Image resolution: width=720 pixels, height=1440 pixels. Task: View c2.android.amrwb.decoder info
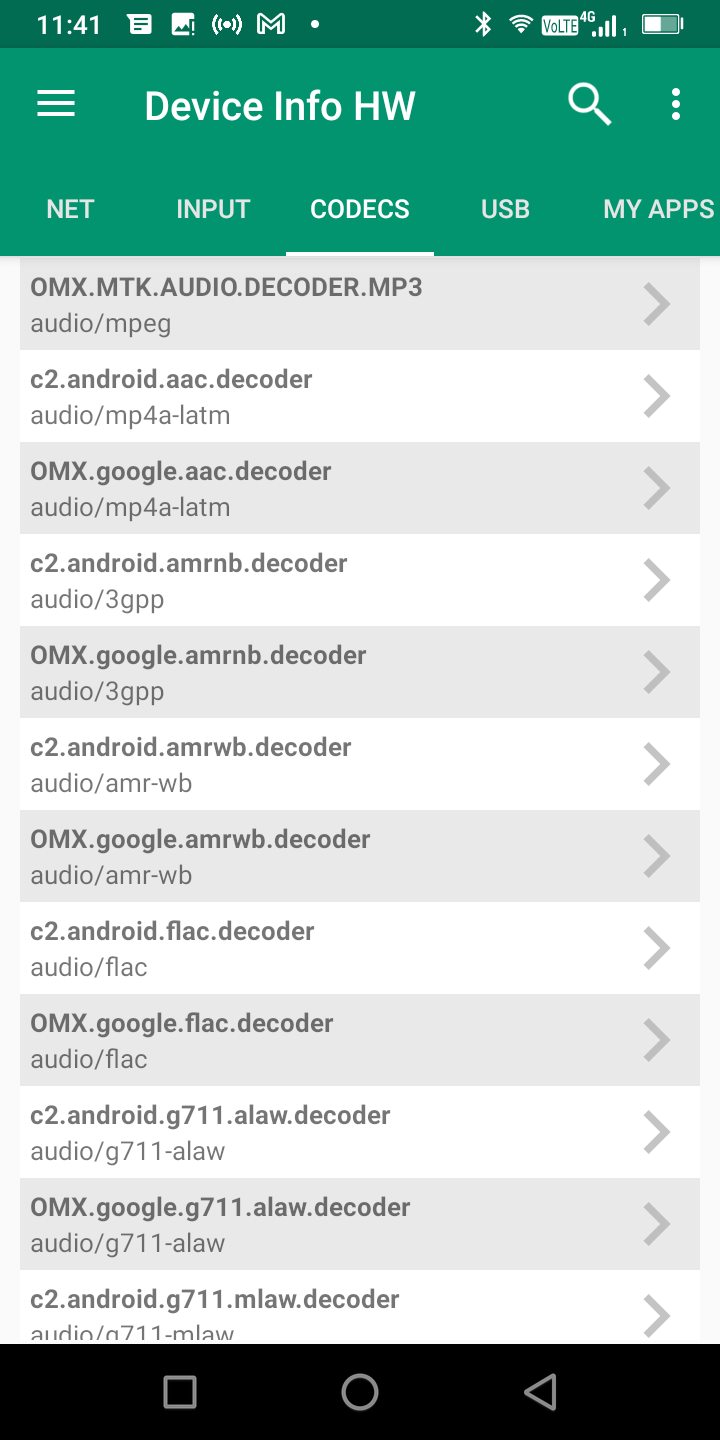[360, 764]
